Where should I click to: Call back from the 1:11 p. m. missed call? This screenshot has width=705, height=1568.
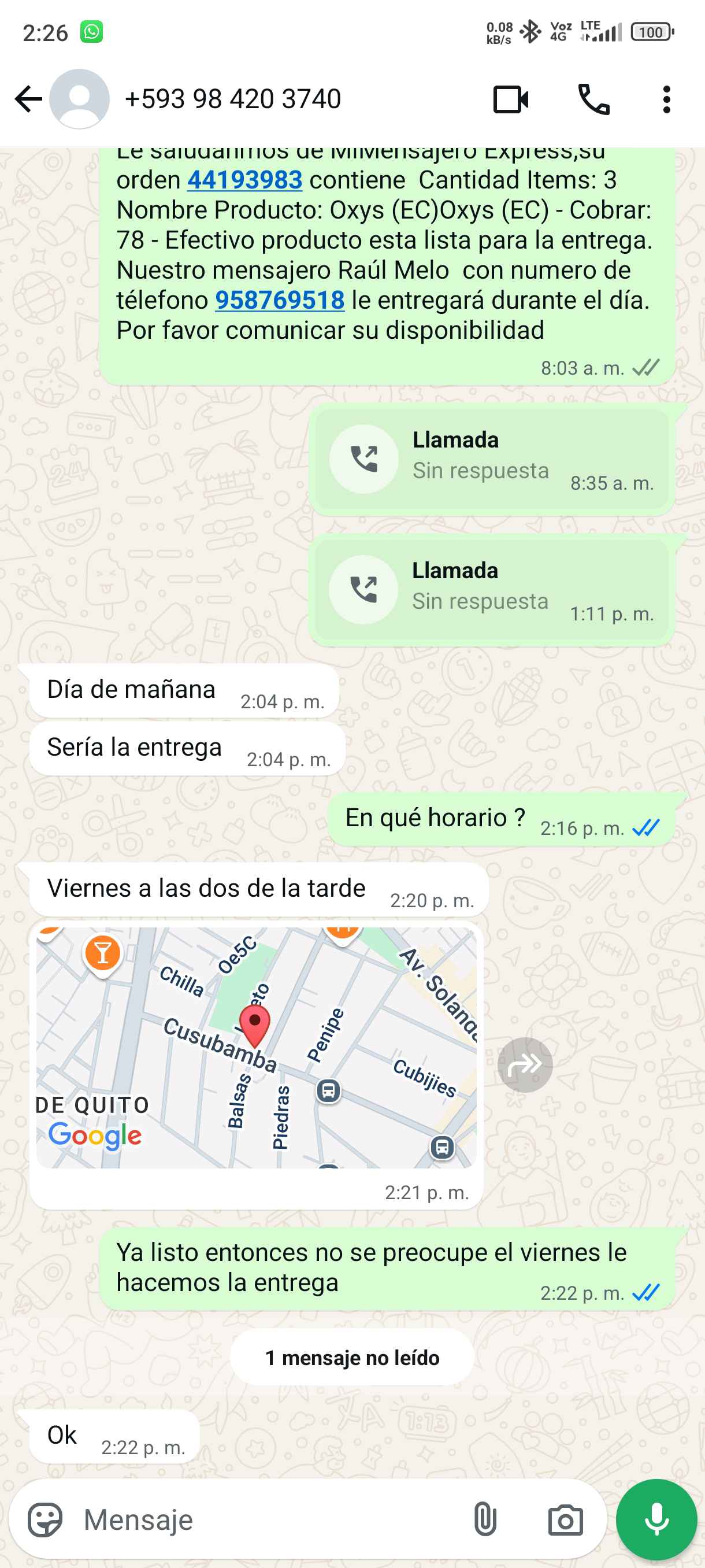[363, 589]
